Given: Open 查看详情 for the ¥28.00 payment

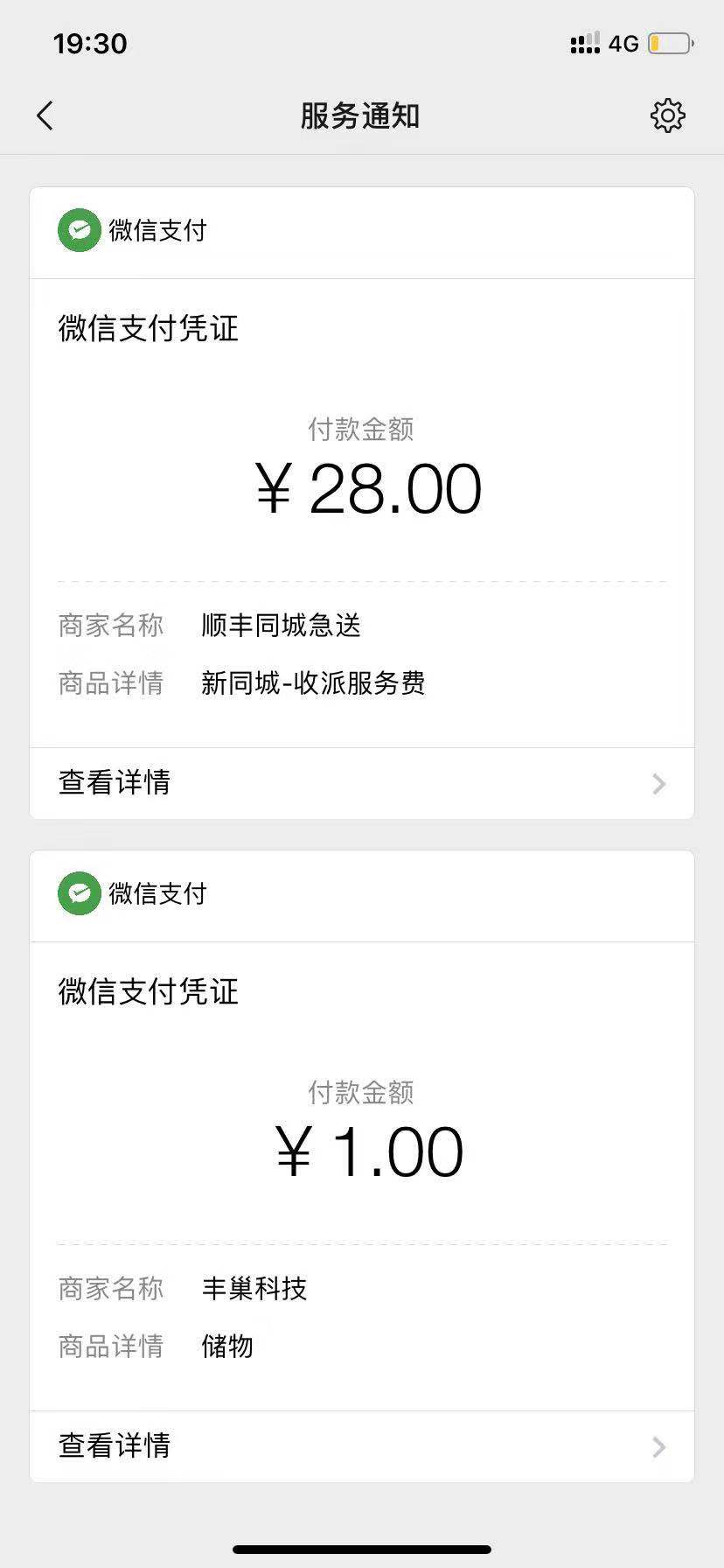Looking at the screenshot, I should [x=361, y=783].
